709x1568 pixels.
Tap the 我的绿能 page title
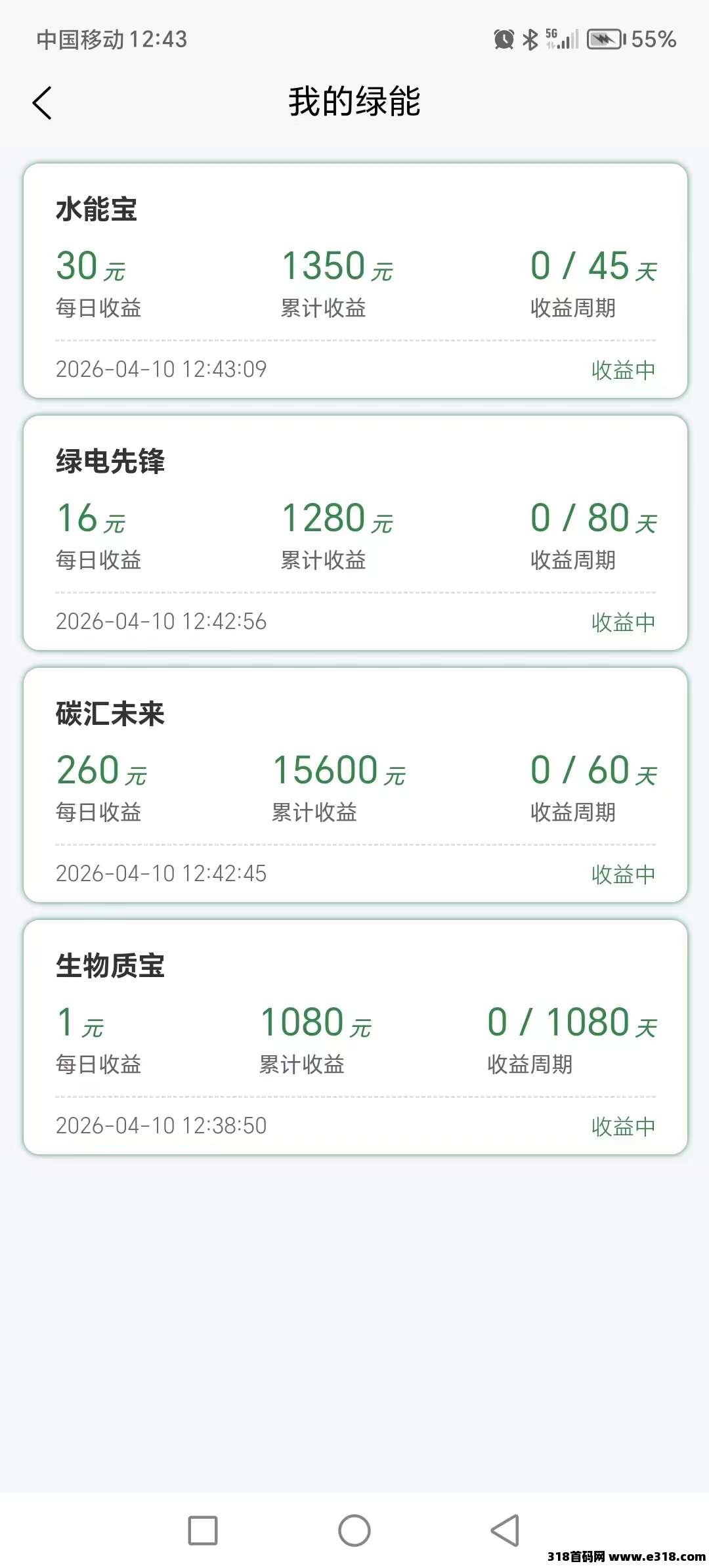pos(354,102)
